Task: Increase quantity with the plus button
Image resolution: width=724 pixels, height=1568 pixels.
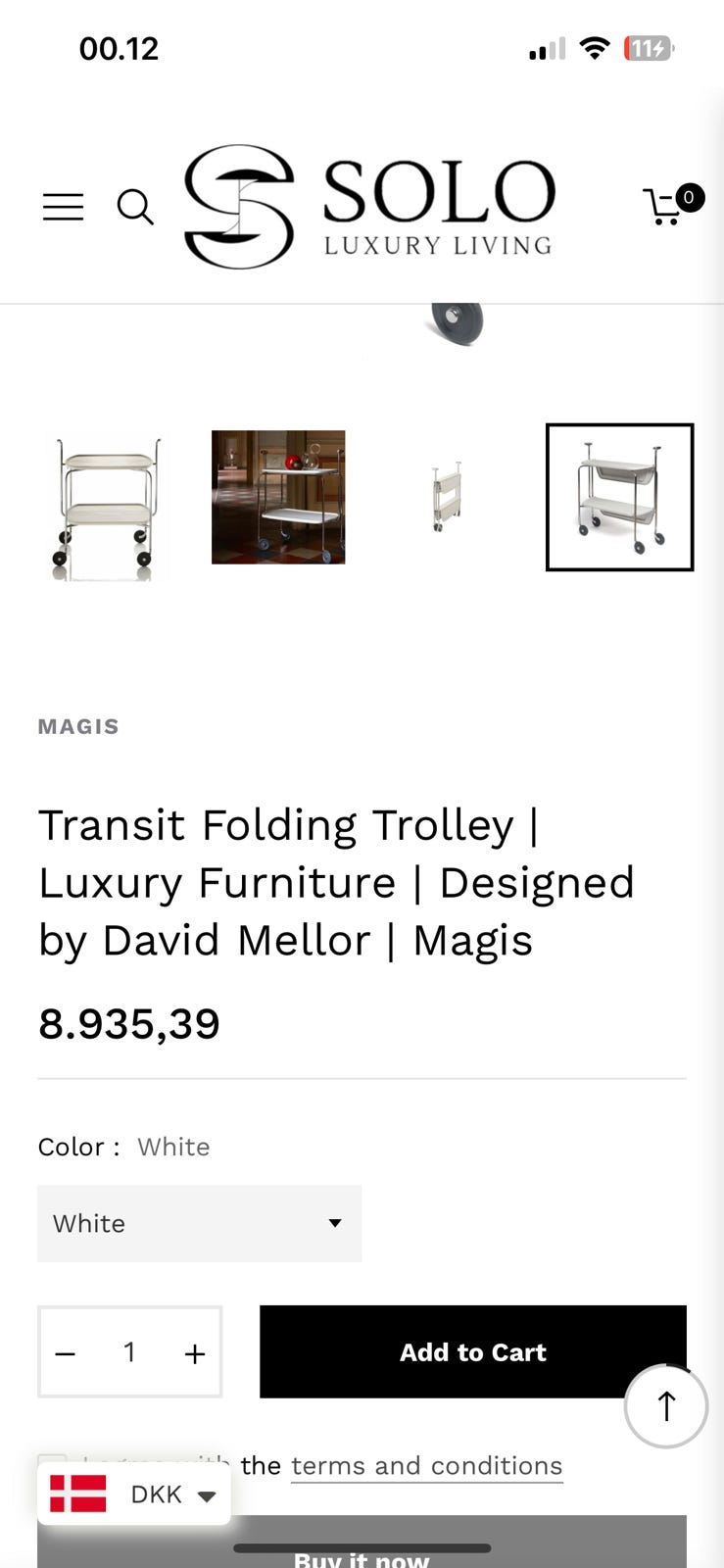Action: coord(195,1353)
